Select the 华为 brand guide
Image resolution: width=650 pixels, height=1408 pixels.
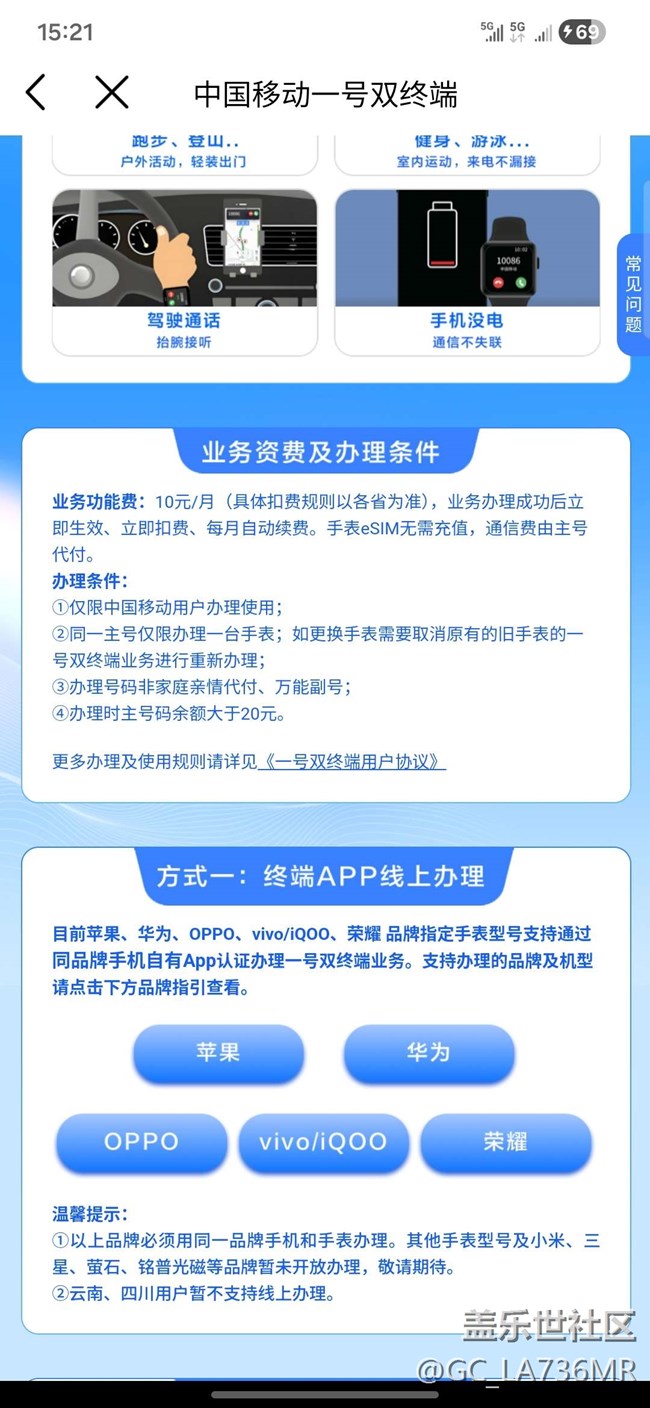(428, 1053)
